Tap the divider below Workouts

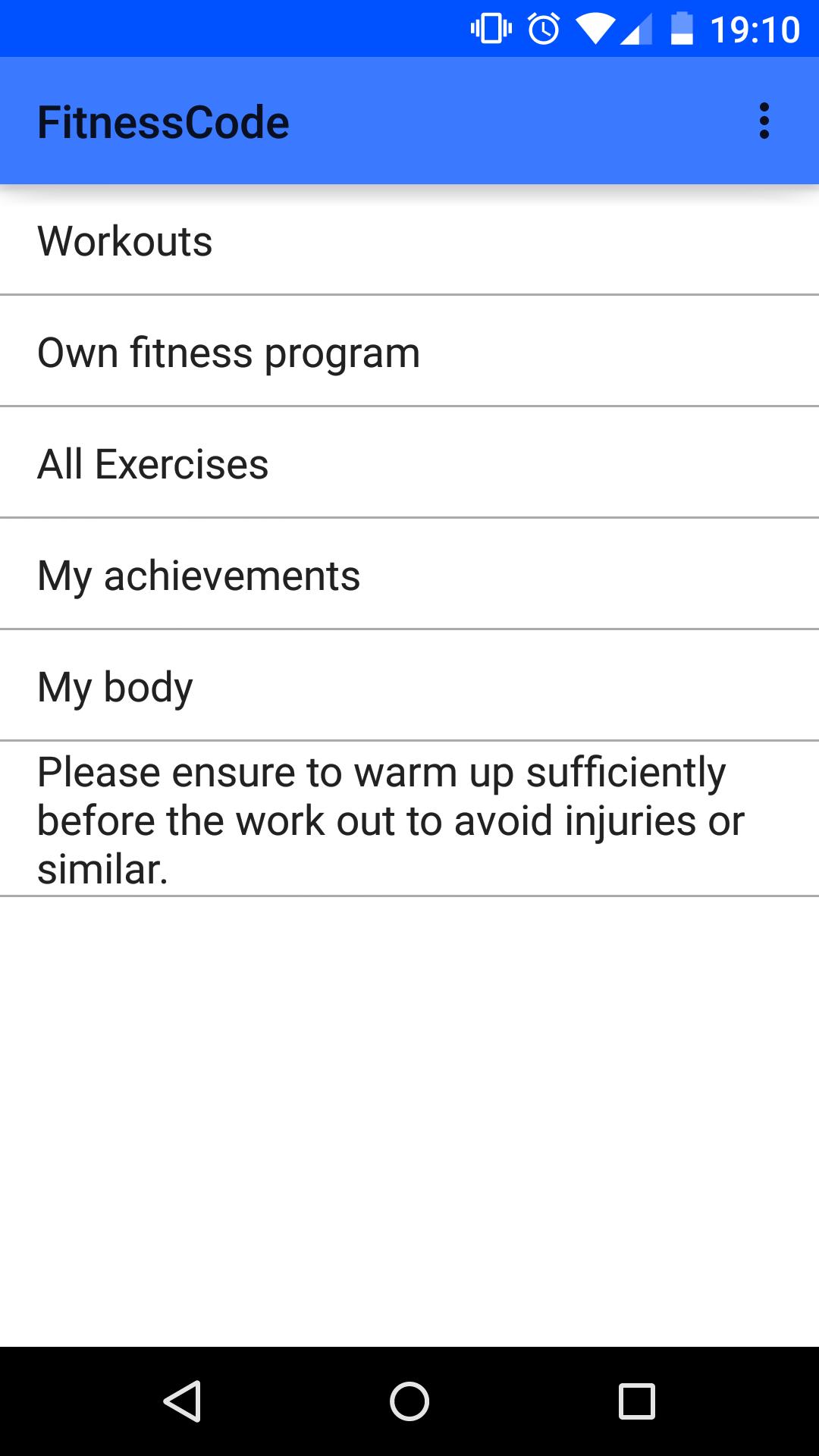coord(409,294)
